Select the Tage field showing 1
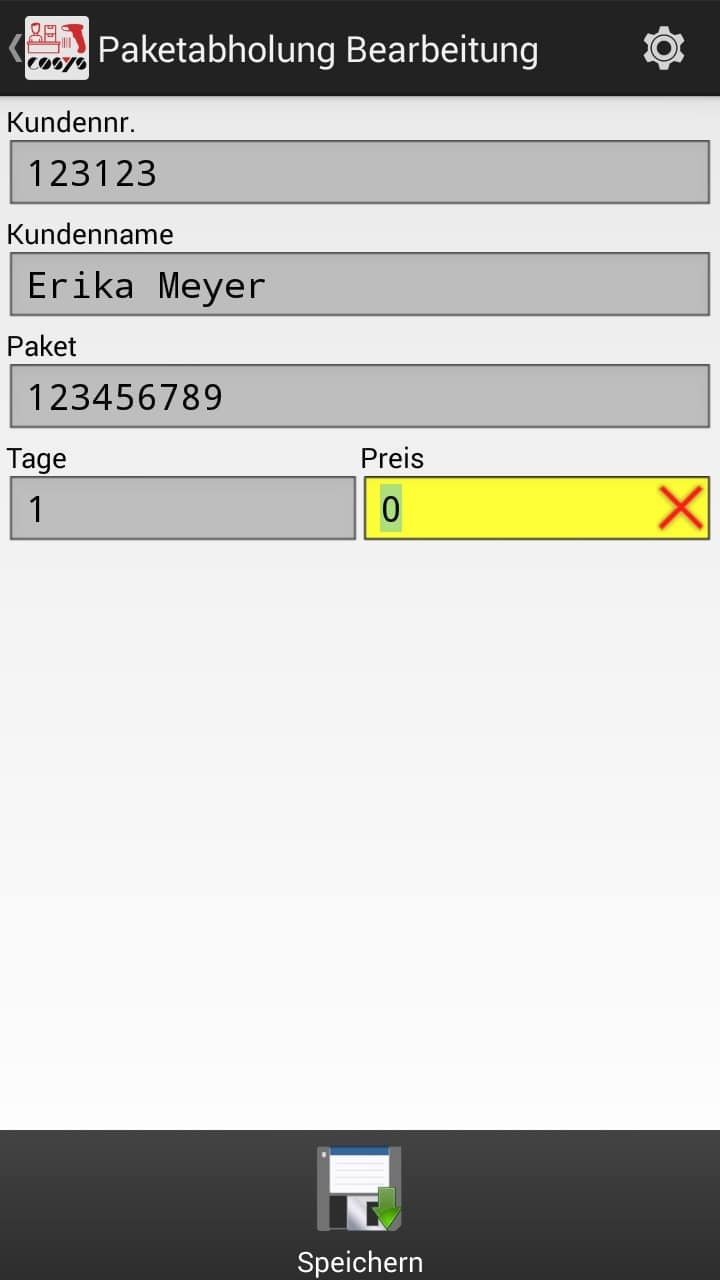The width and height of the screenshot is (720, 1280). (x=180, y=507)
